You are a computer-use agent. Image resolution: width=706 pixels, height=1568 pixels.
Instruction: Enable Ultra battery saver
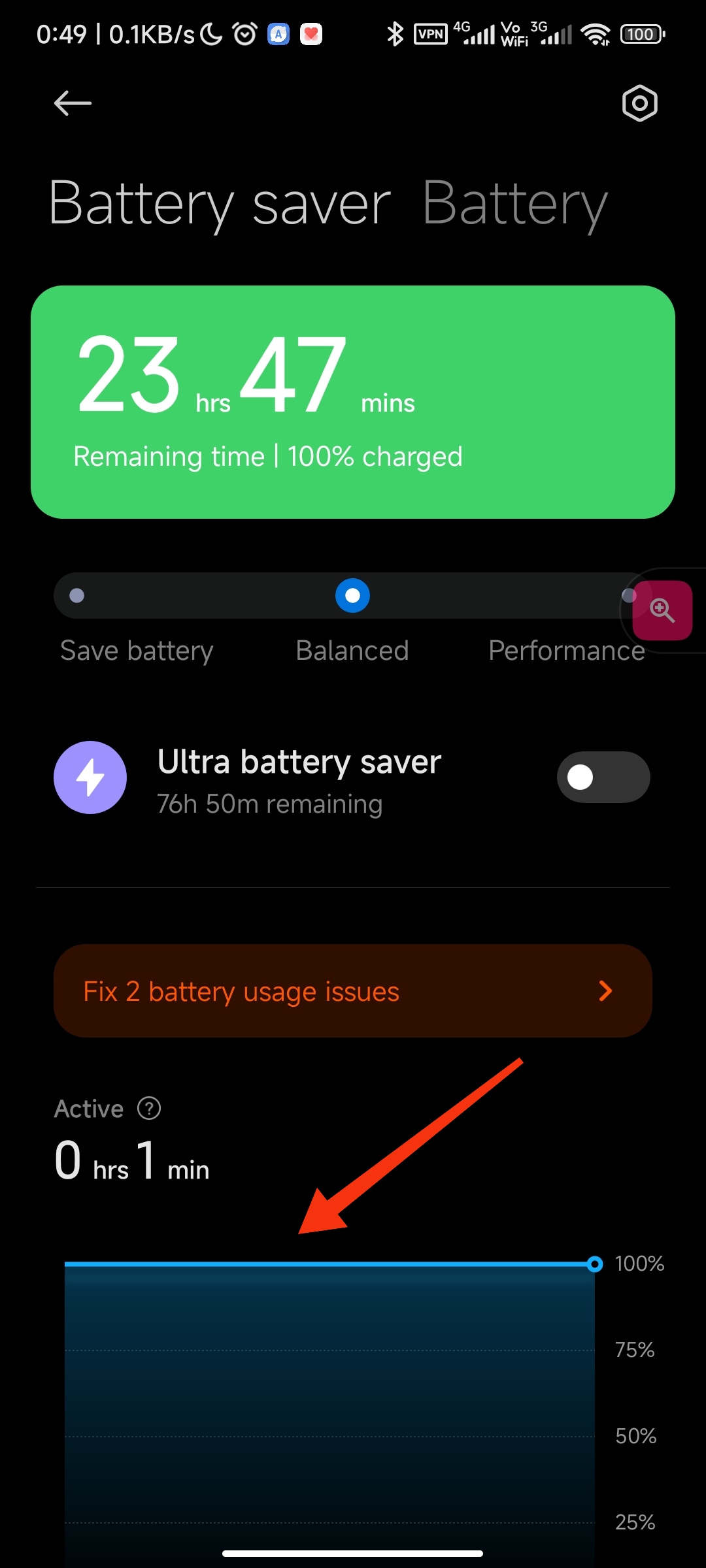pyautogui.click(x=603, y=777)
